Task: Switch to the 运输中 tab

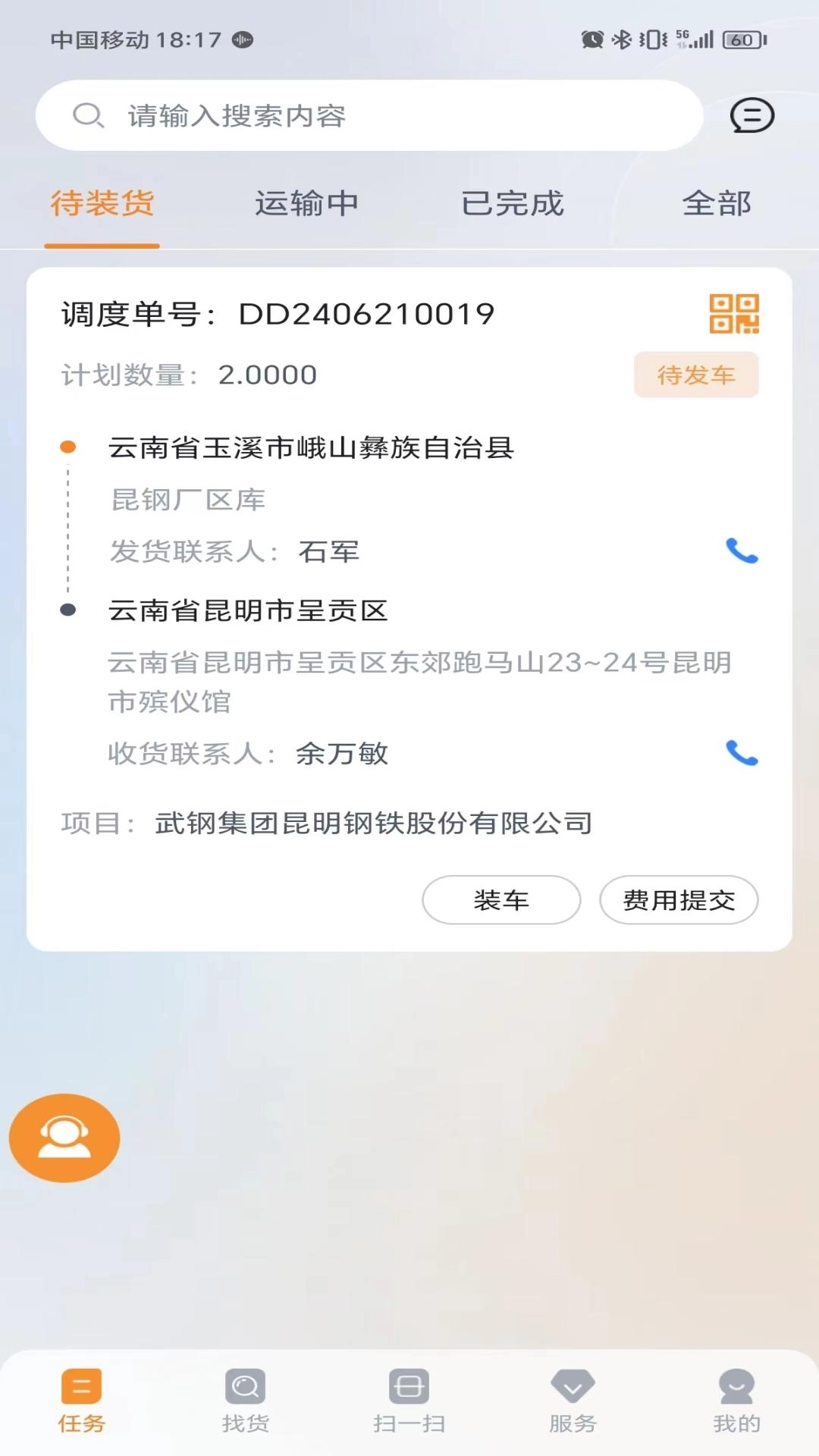Action: point(306,202)
